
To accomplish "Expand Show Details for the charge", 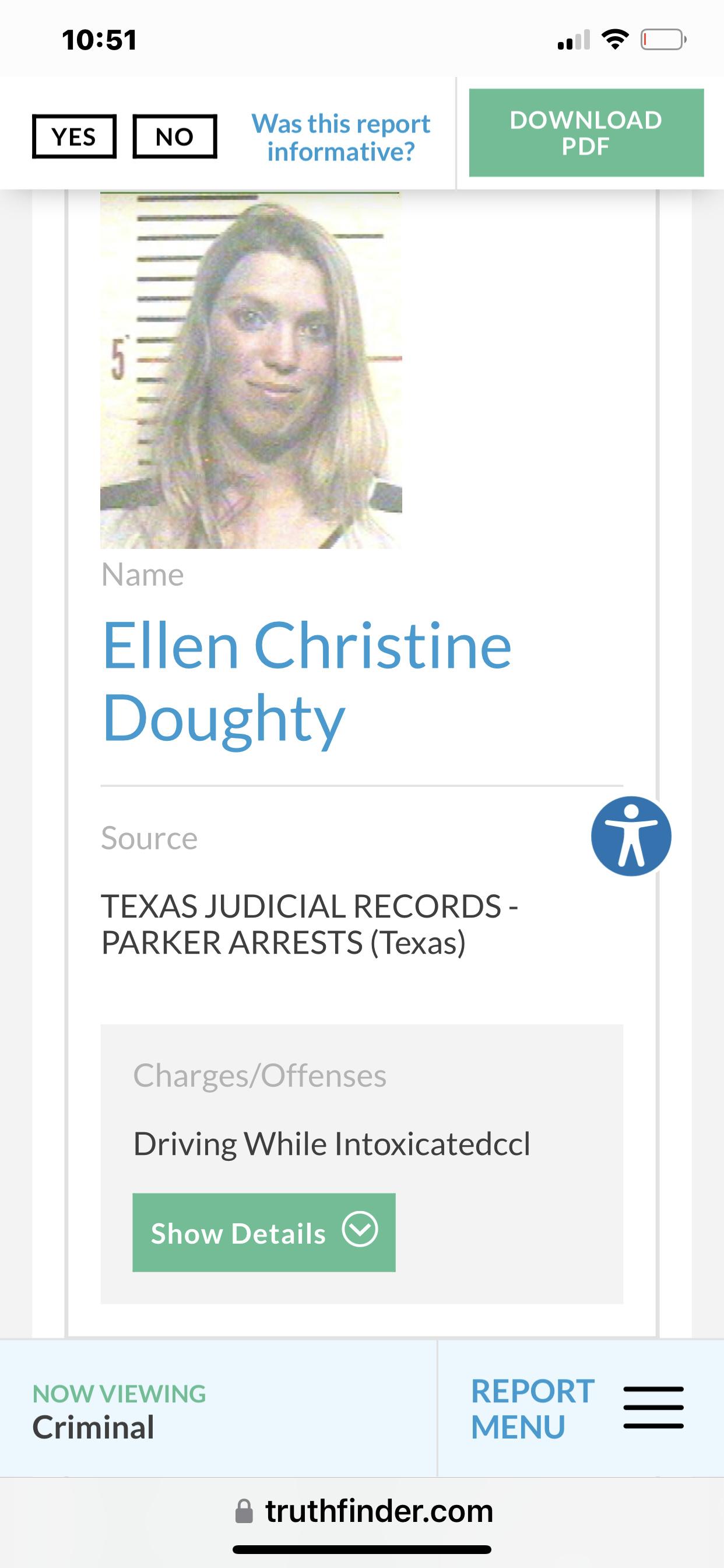I will coord(264,1233).
